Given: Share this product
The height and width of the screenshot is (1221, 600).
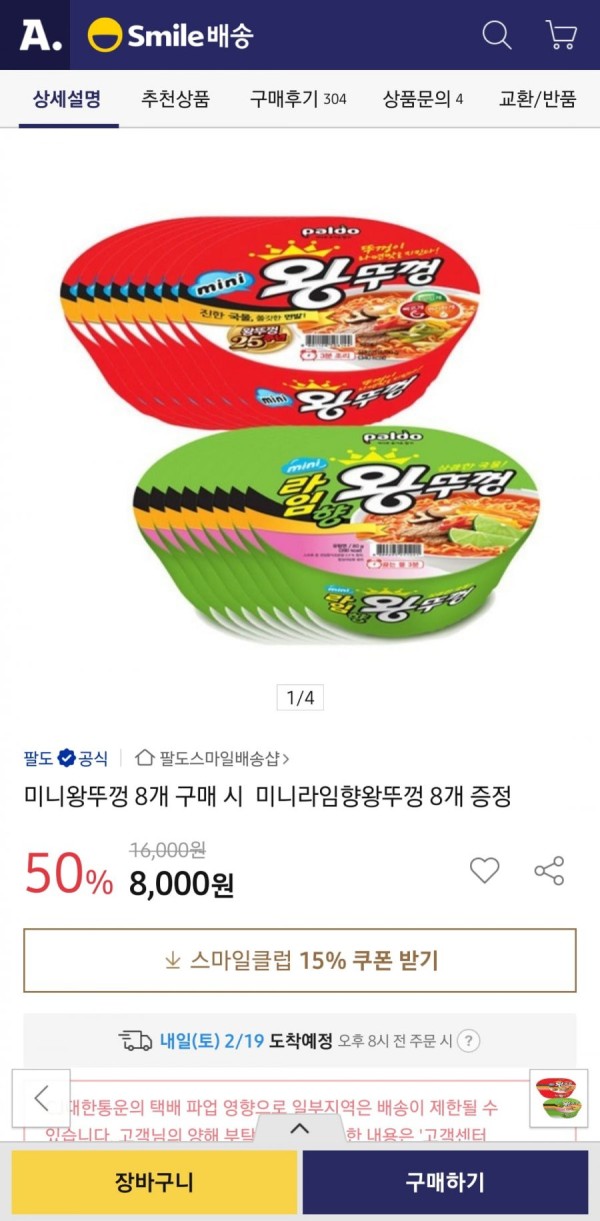Looking at the screenshot, I should tap(549, 871).
